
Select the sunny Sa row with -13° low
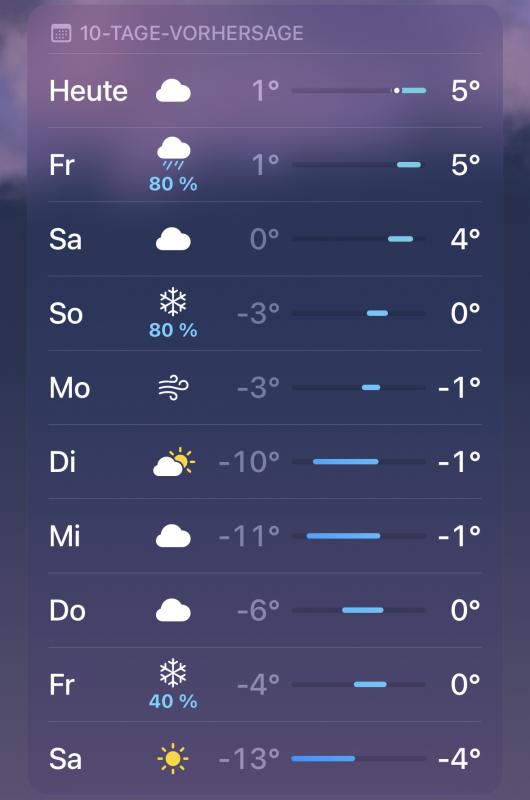265,759
